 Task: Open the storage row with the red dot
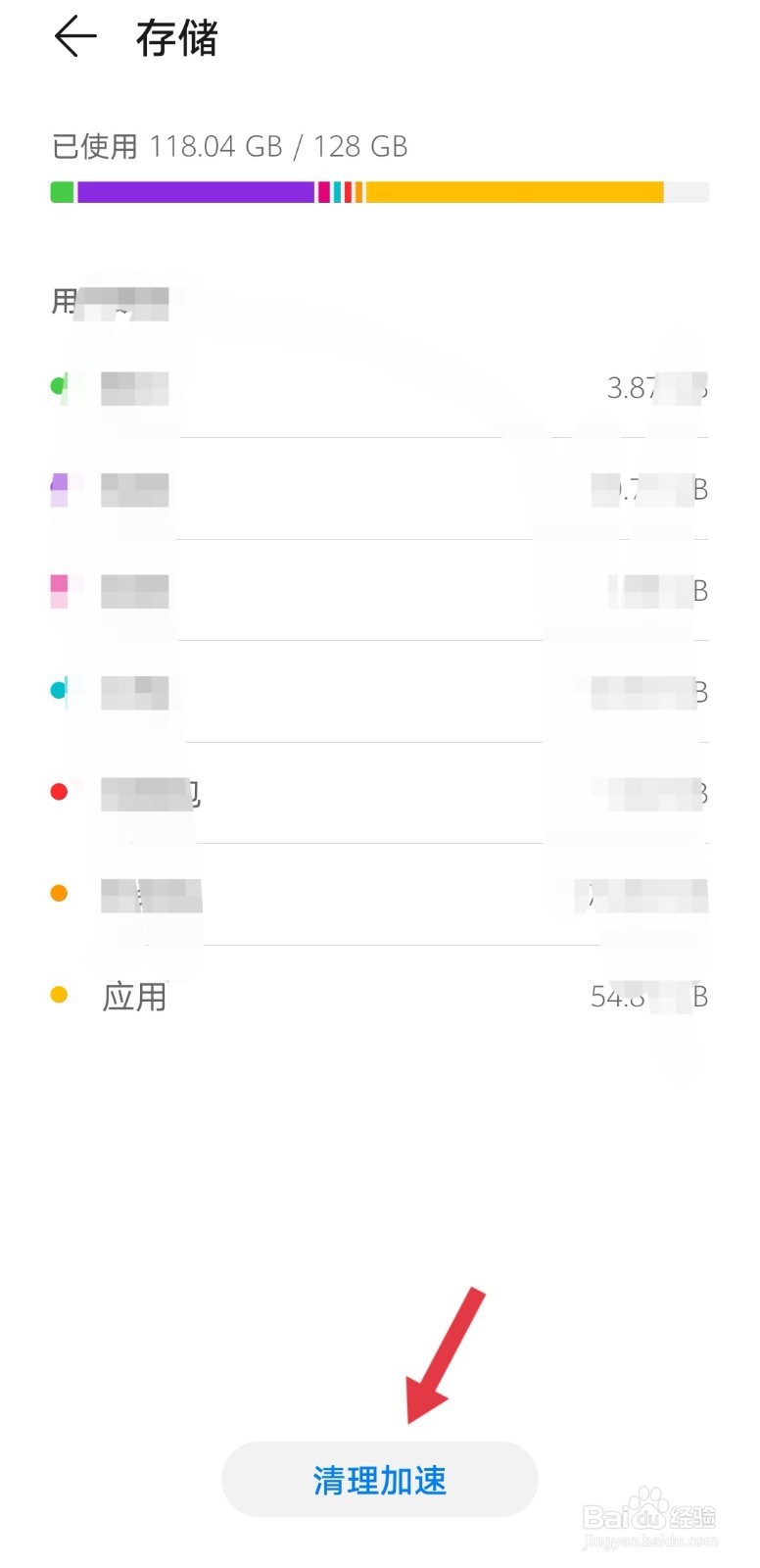(x=379, y=793)
